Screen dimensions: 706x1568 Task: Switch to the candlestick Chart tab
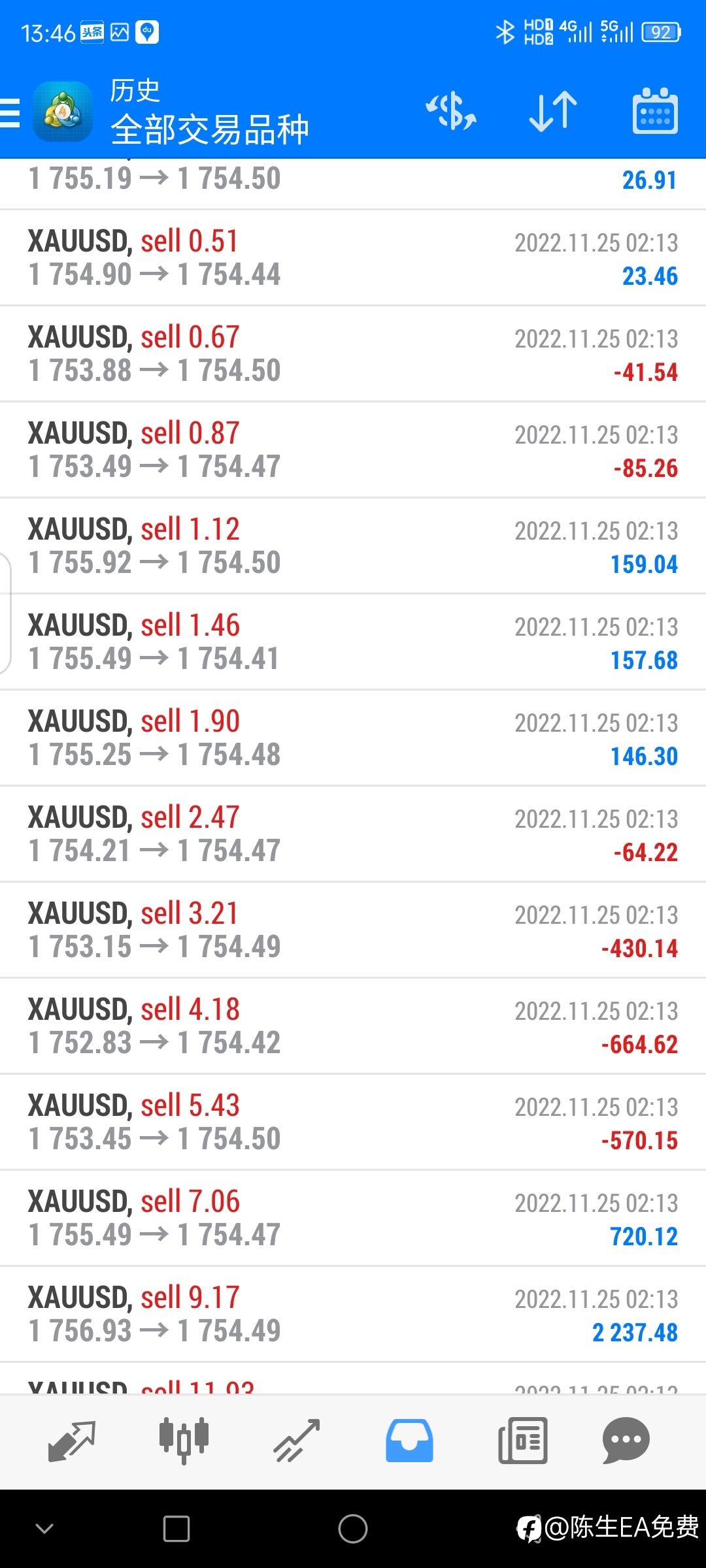tap(184, 1441)
